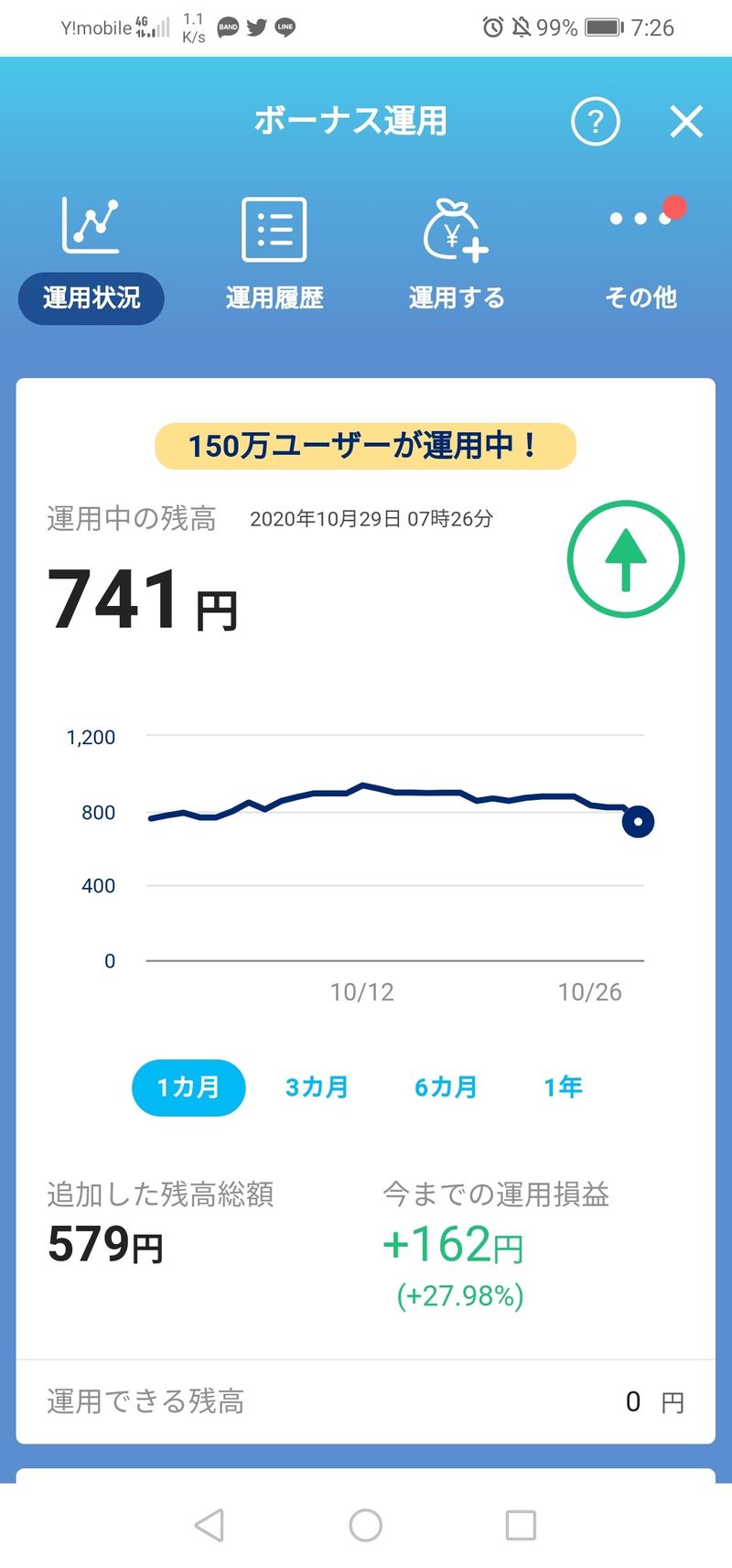Open the その他 menu
Viewport: 732px width, 1568px height.
641,256
